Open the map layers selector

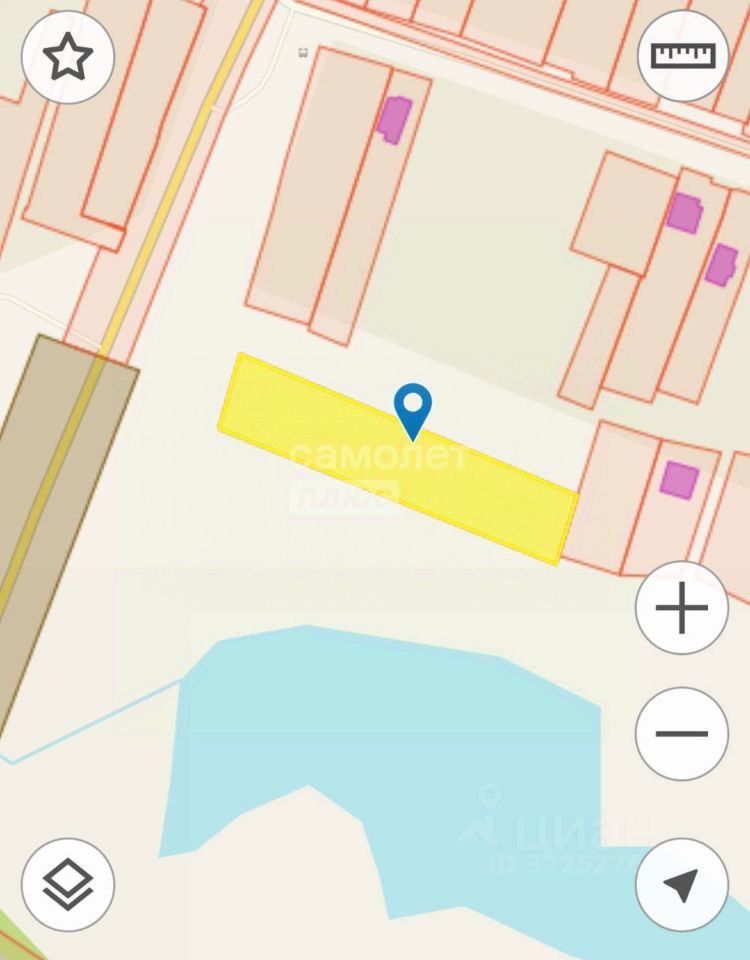pyautogui.click(x=68, y=884)
